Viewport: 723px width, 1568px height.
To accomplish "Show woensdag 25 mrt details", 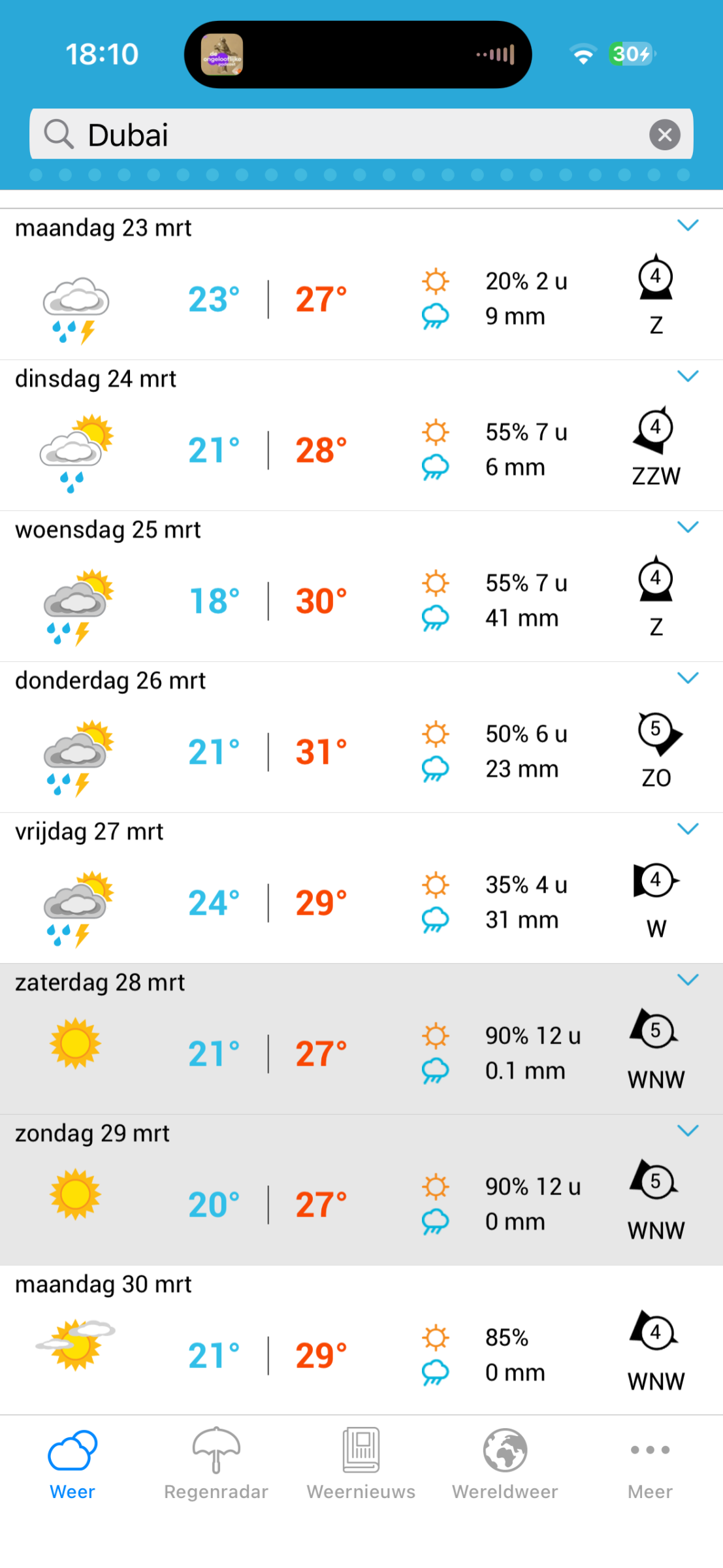I will pyautogui.click(x=688, y=527).
